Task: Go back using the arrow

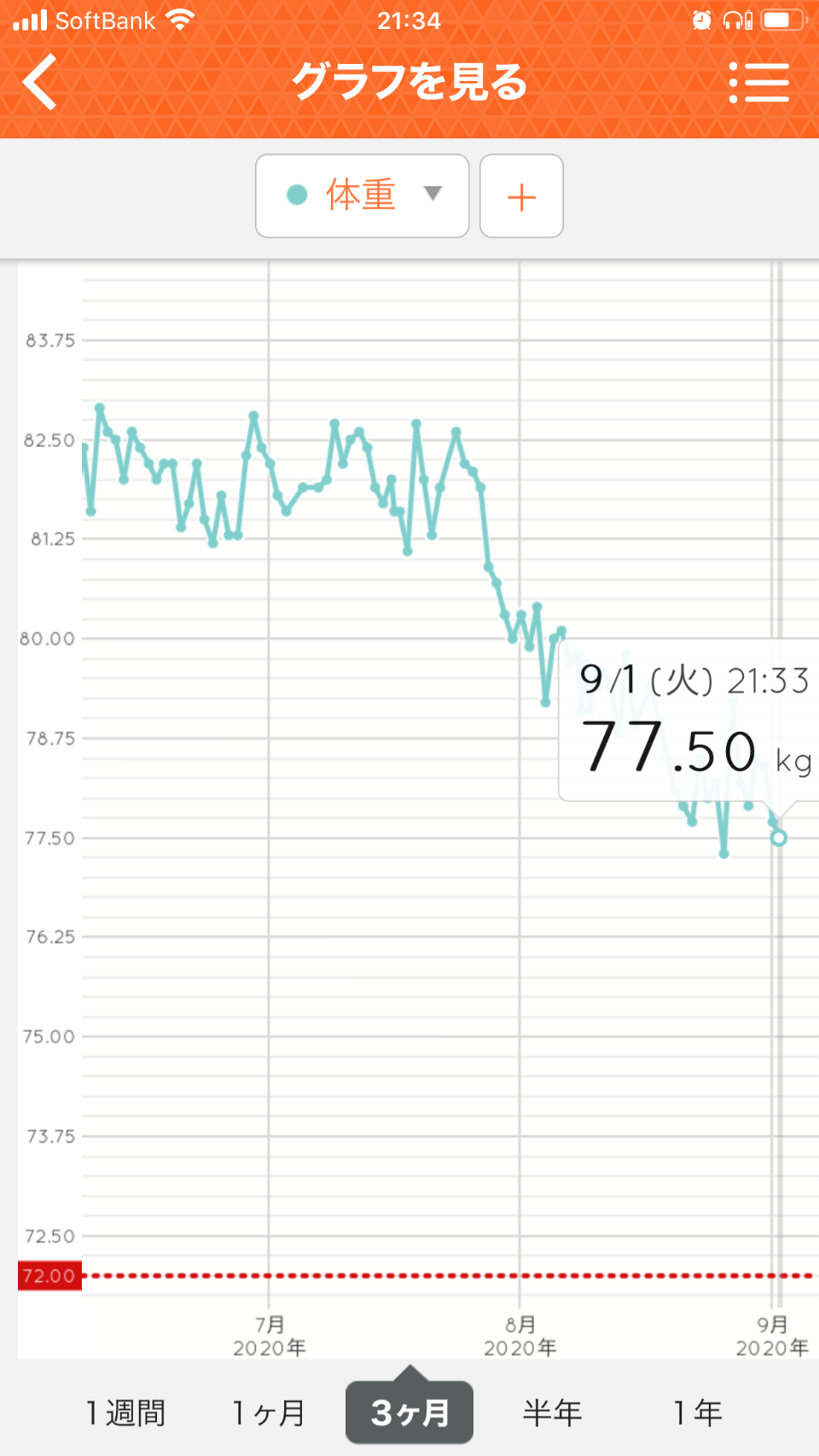Action: point(39,82)
